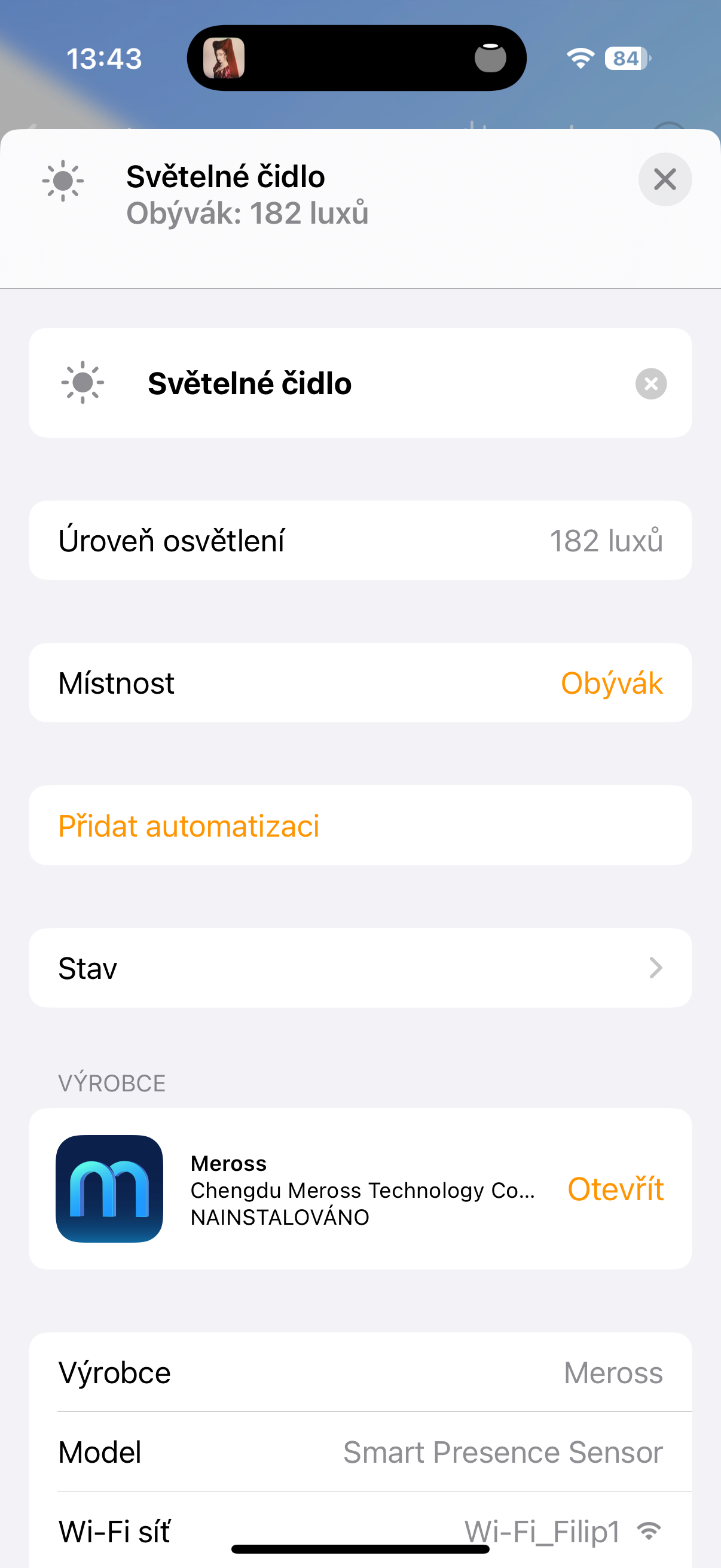Tap the Model row showing Smart Presence Sensor

(360, 1452)
